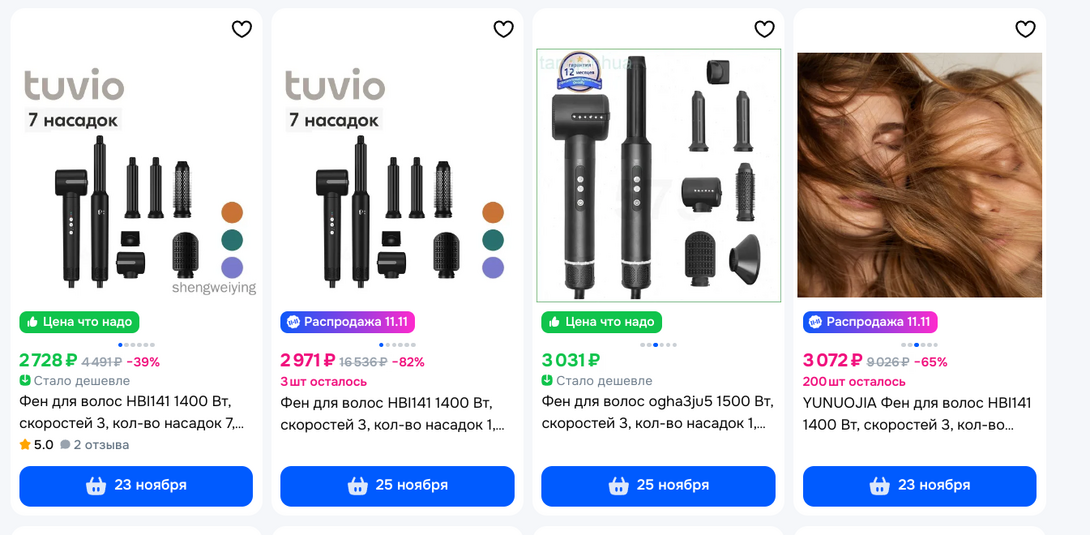Save the YUNUOJIA hair dryer to favorites
Image resolution: width=1090 pixels, height=535 pixels.
click(x=1025, y=29)
